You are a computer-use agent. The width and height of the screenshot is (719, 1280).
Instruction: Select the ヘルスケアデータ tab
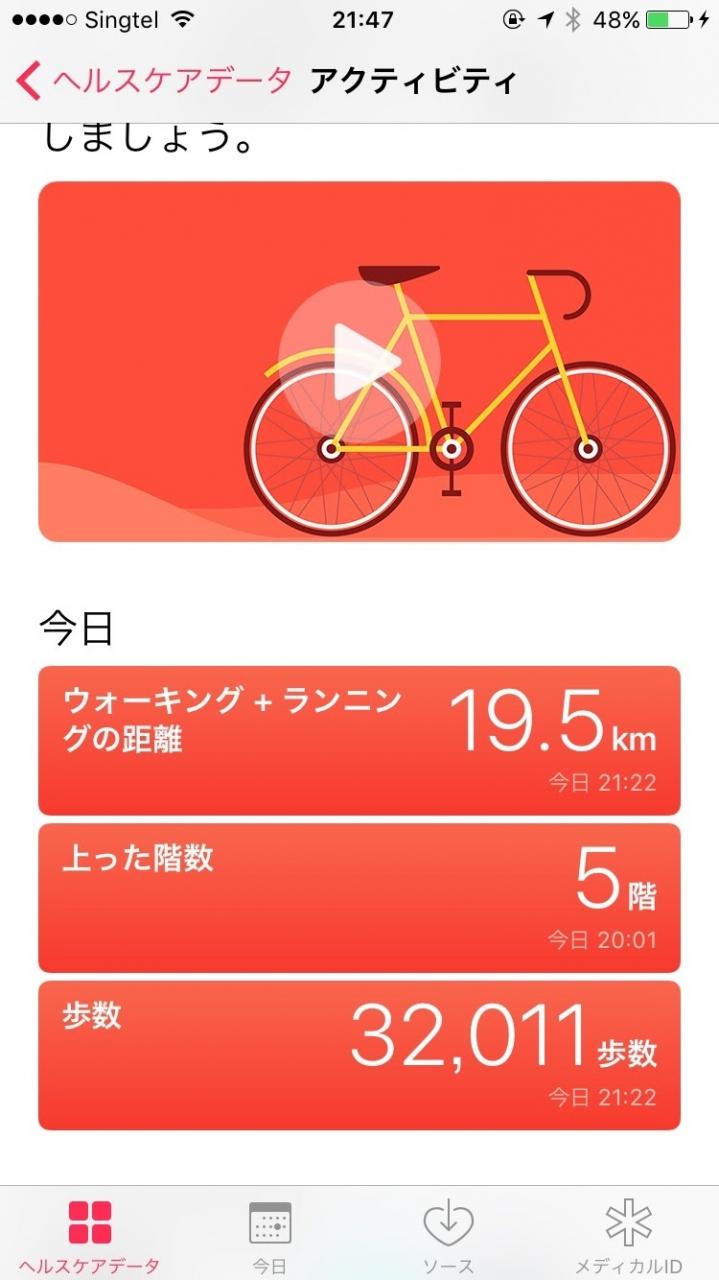[89, 1235]
